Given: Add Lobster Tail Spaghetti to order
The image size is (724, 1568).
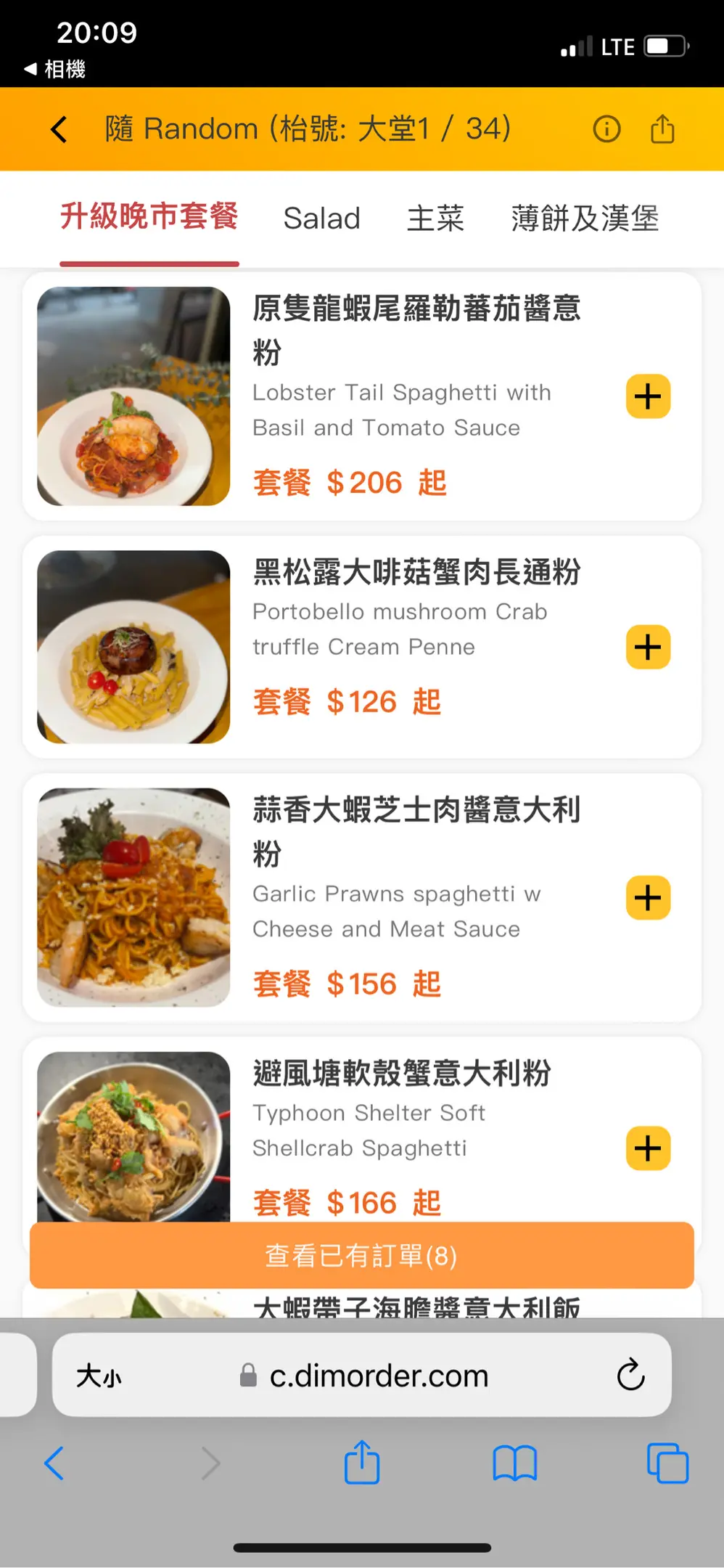Looking at the screenshot, I should (x=648, y=396).
